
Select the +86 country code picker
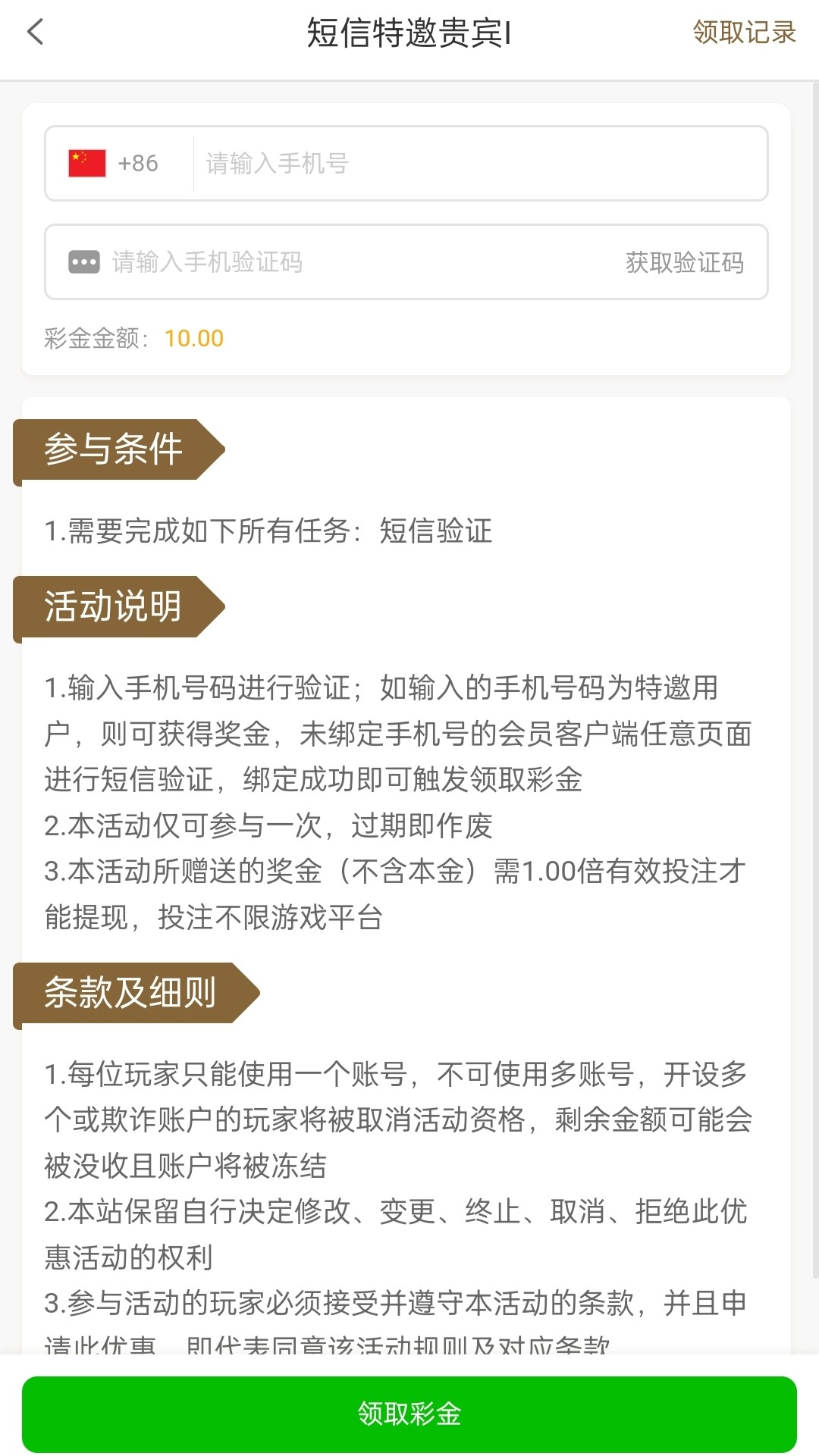click(x=115, y=164)
